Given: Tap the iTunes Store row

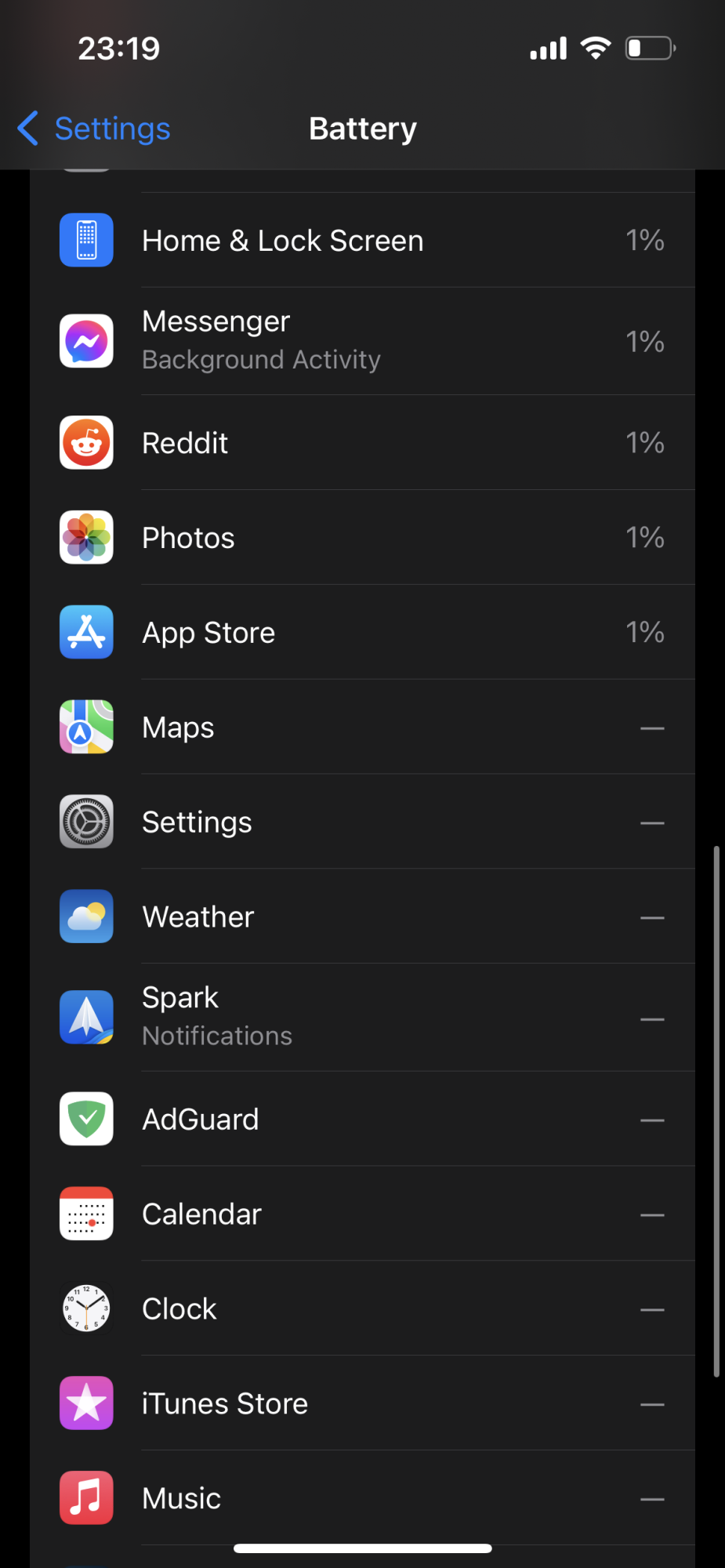Looking at the screenshot, I should click(x=362, y=1403).
